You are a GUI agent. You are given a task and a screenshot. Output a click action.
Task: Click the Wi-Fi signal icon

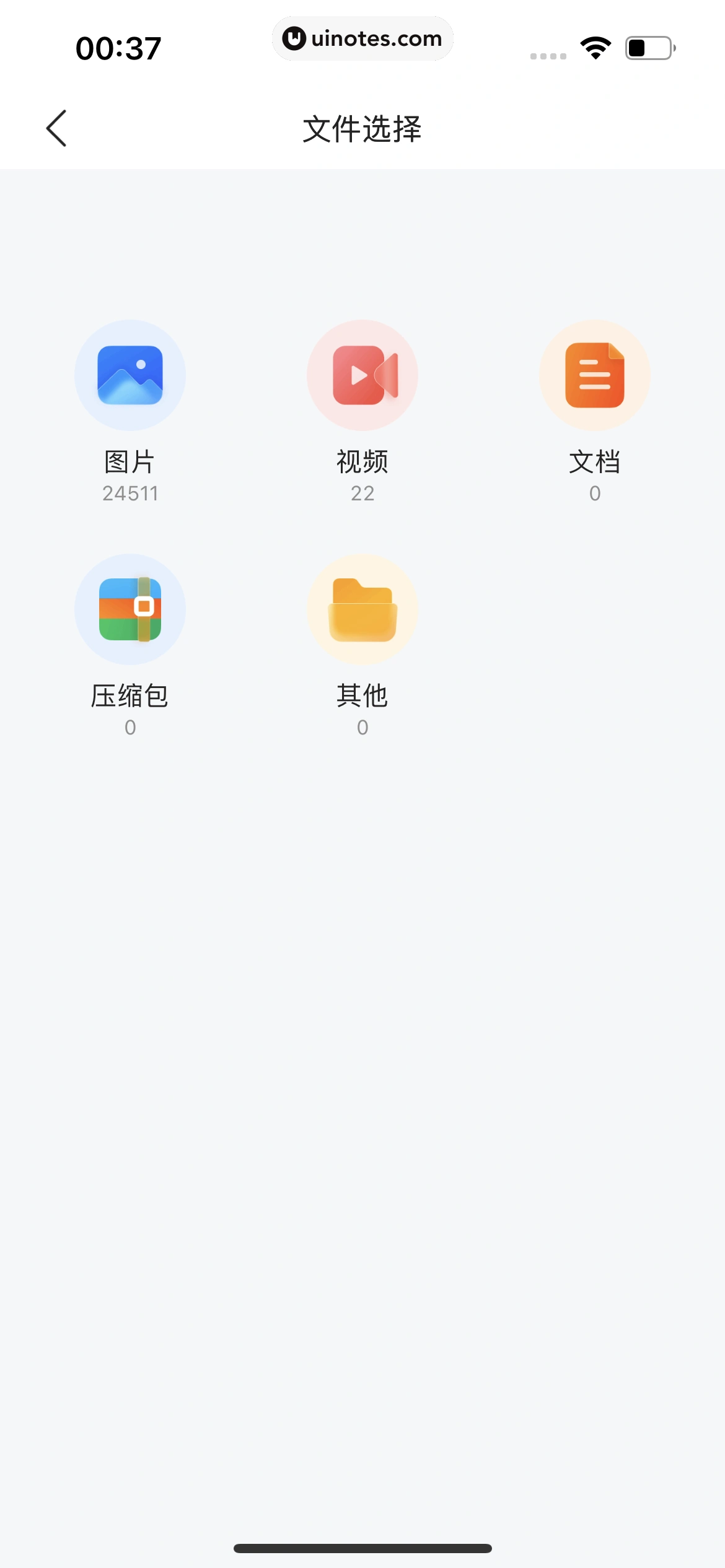[594, 46]
